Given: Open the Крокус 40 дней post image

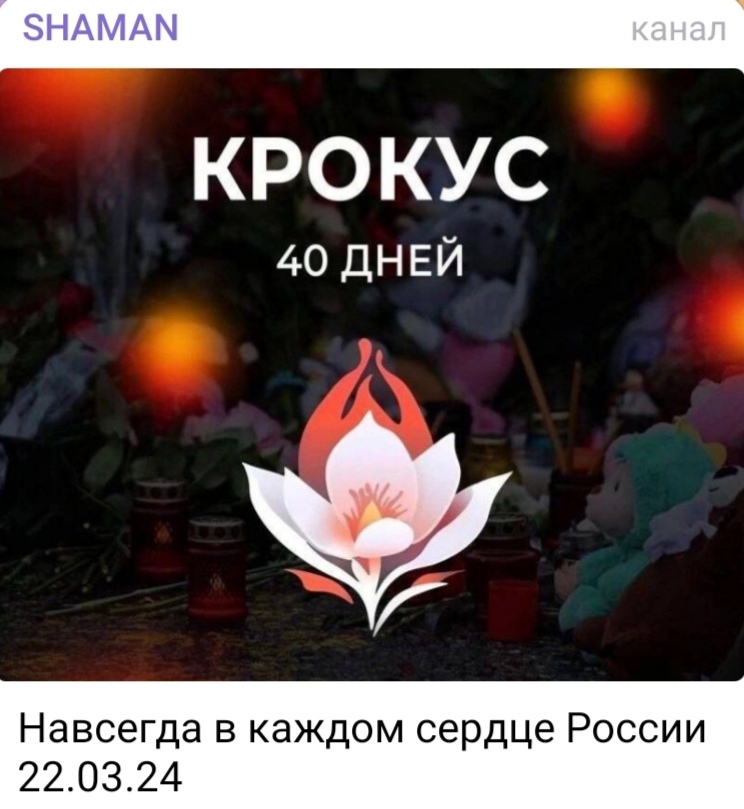Looking at the screenshot, I should coord(372,375).
